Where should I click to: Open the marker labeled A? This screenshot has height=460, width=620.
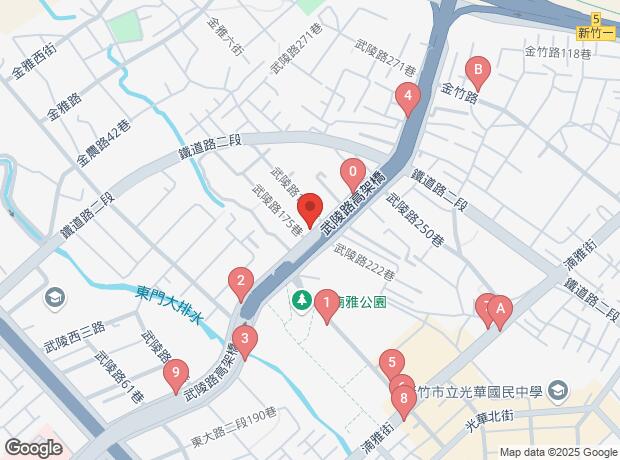(500, 310)
